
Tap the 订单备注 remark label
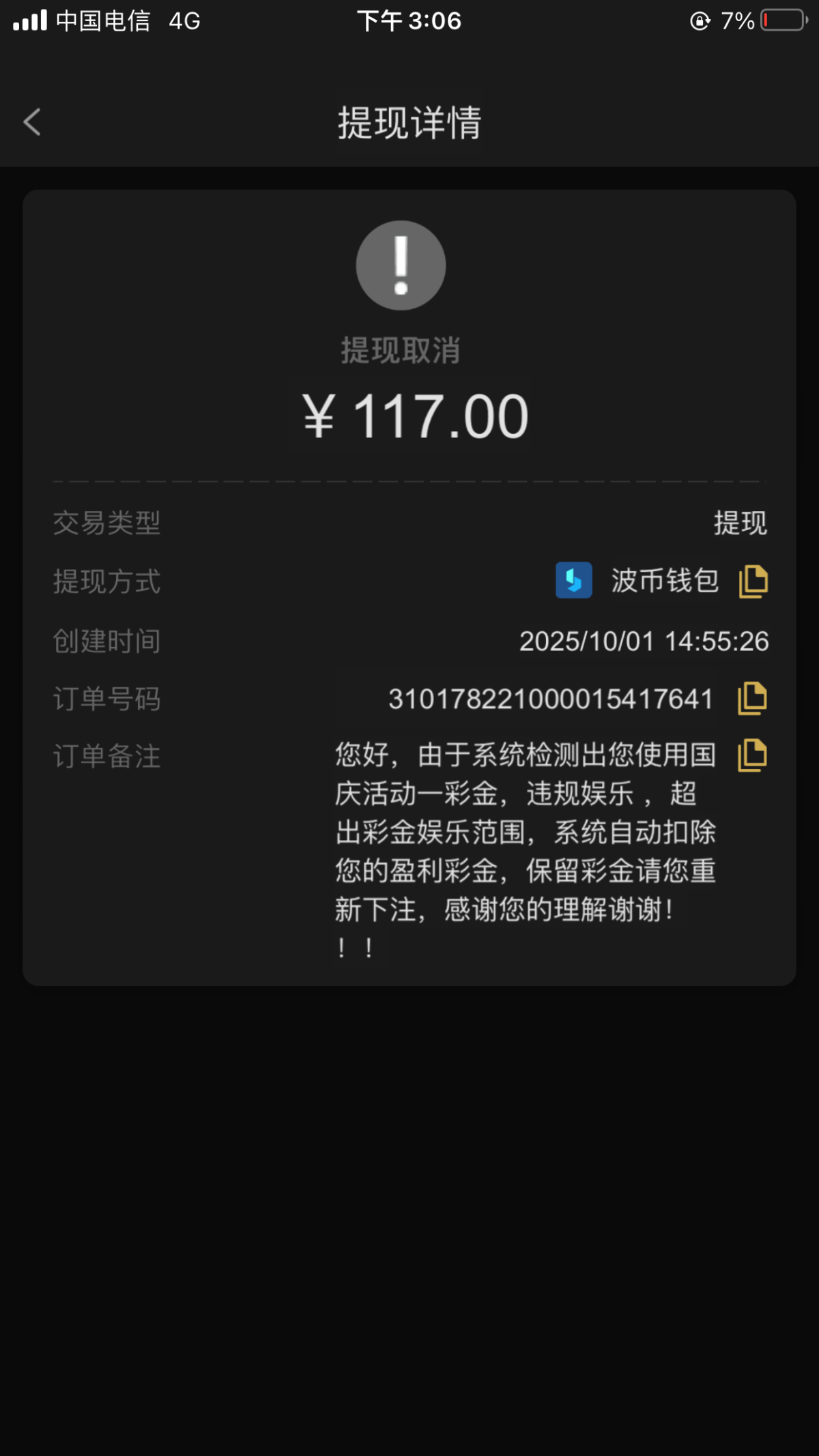107,756
